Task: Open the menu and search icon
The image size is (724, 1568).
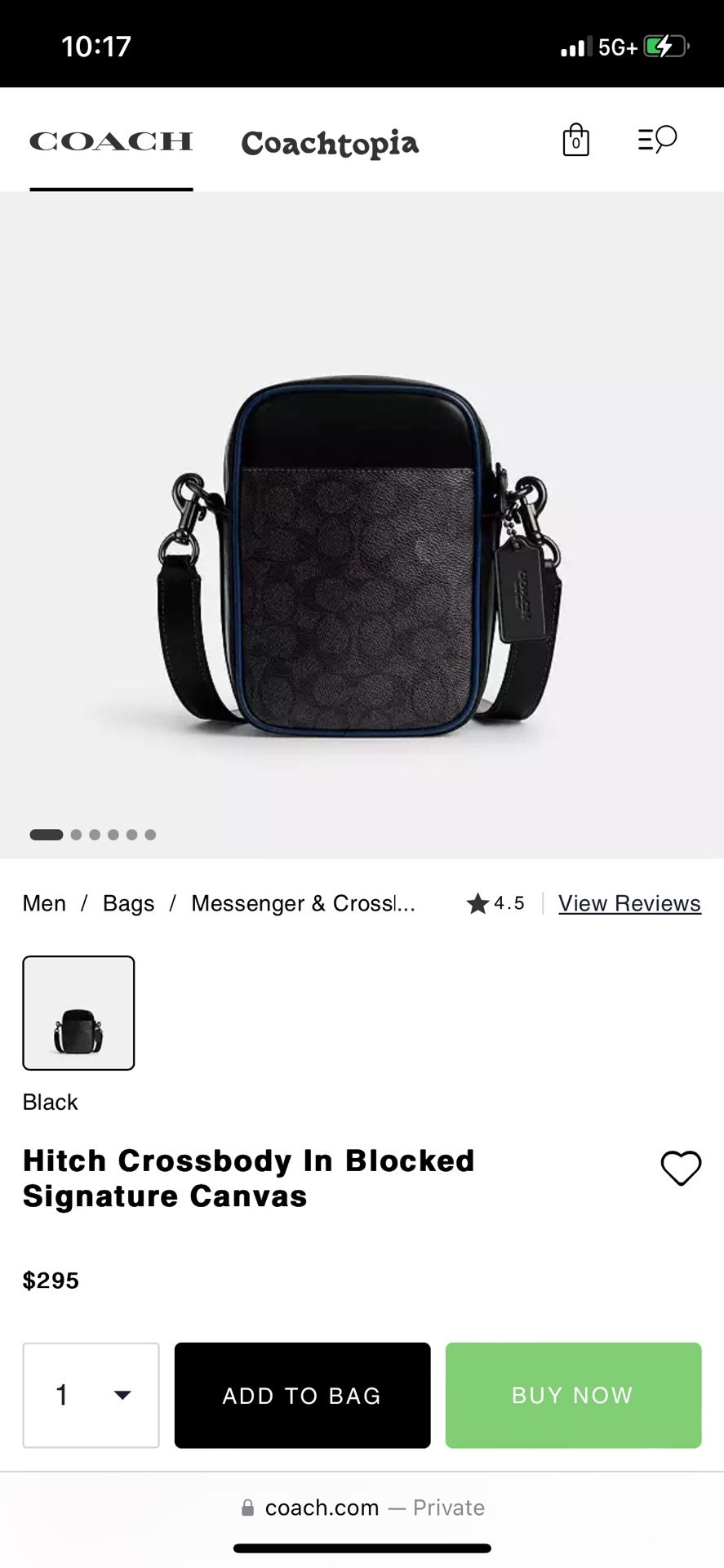Action: coord(657,140)
